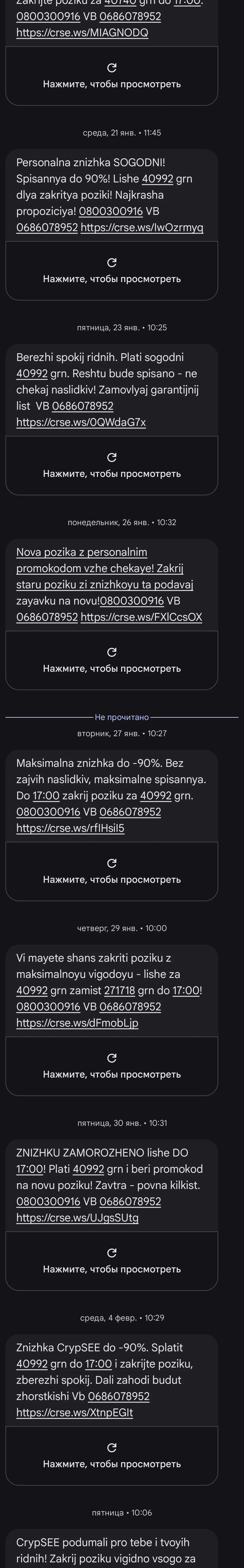Load preview under the 'Berezhi spokij ridnih' message
Image resolution: width=244 pixels, height=1568 pixels.
point(112,466)
